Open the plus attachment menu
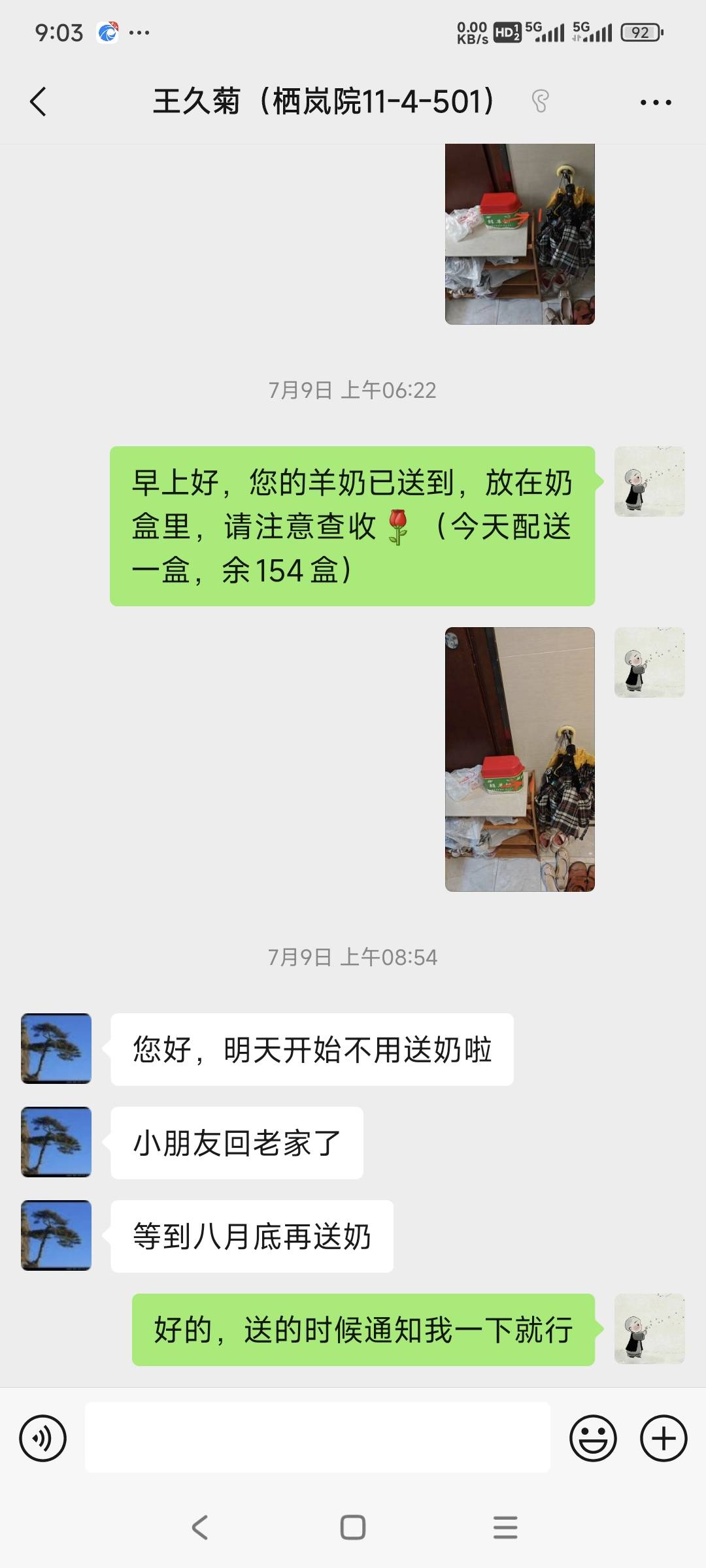 pyautogui.click(x=663, y=1438)
